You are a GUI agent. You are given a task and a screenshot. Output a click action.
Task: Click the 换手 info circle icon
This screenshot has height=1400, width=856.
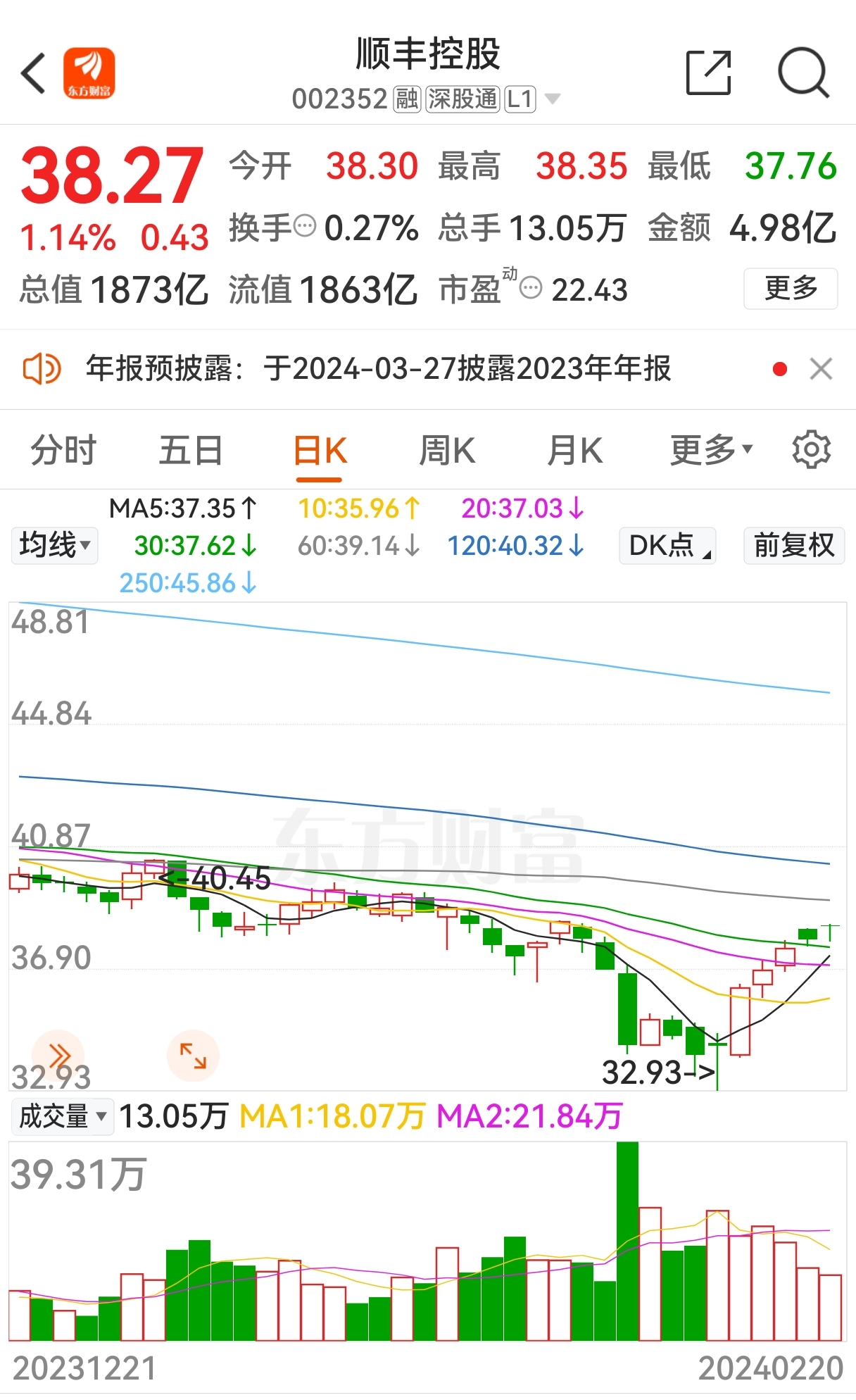tap(304, 227)
